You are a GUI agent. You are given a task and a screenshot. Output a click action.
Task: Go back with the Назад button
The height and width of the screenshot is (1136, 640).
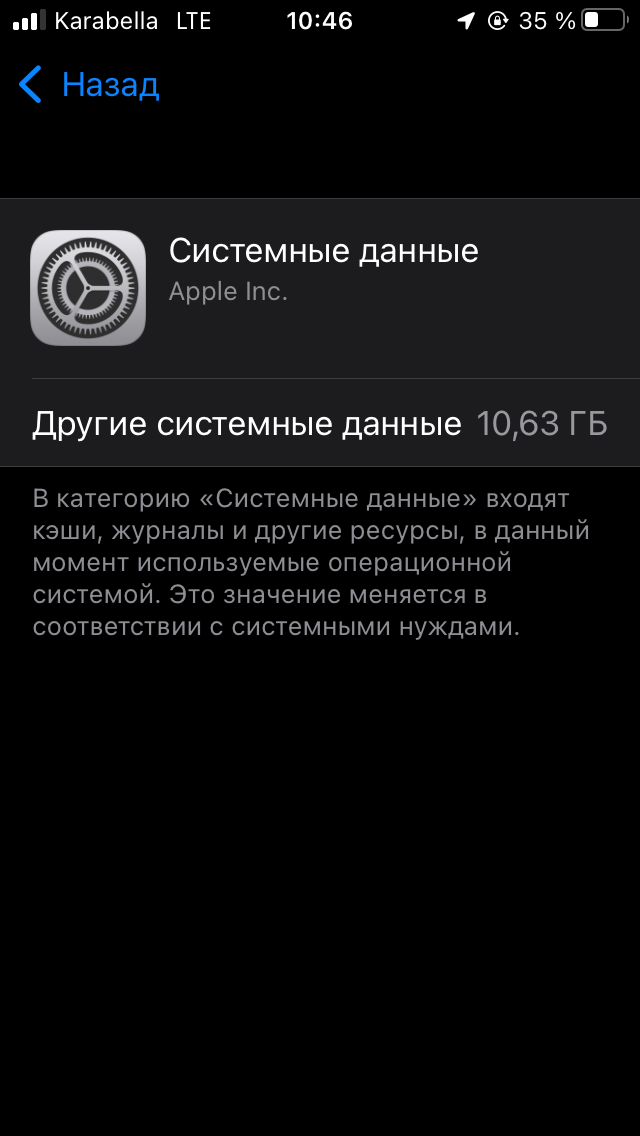[88, 85]
